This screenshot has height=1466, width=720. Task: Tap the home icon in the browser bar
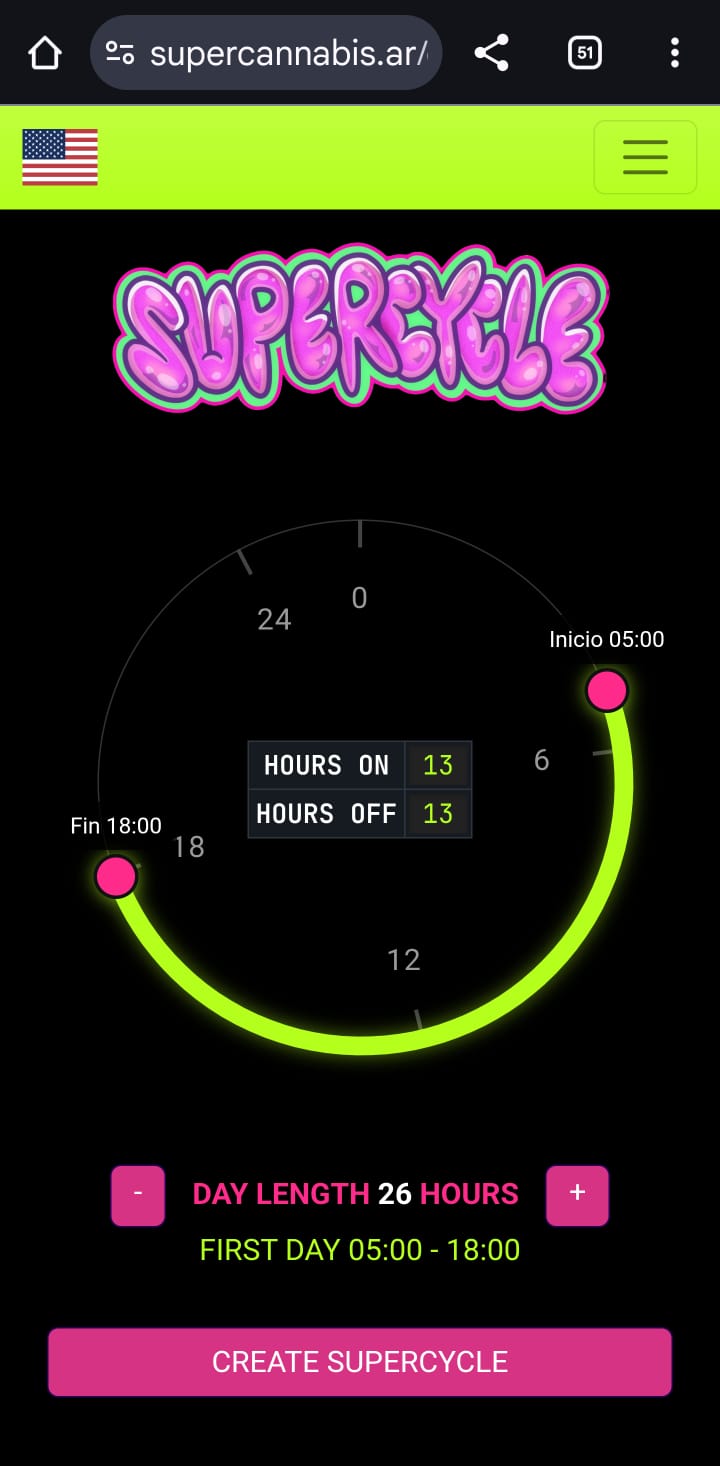click(x=44, y=53)
